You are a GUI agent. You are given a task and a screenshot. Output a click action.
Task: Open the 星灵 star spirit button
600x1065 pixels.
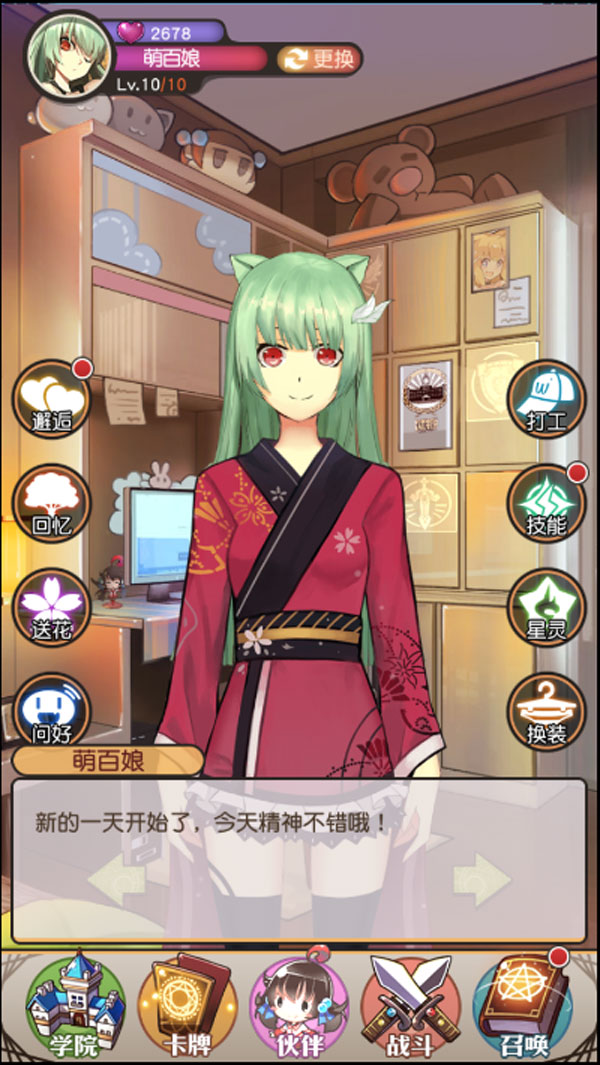tap(546, 605)
